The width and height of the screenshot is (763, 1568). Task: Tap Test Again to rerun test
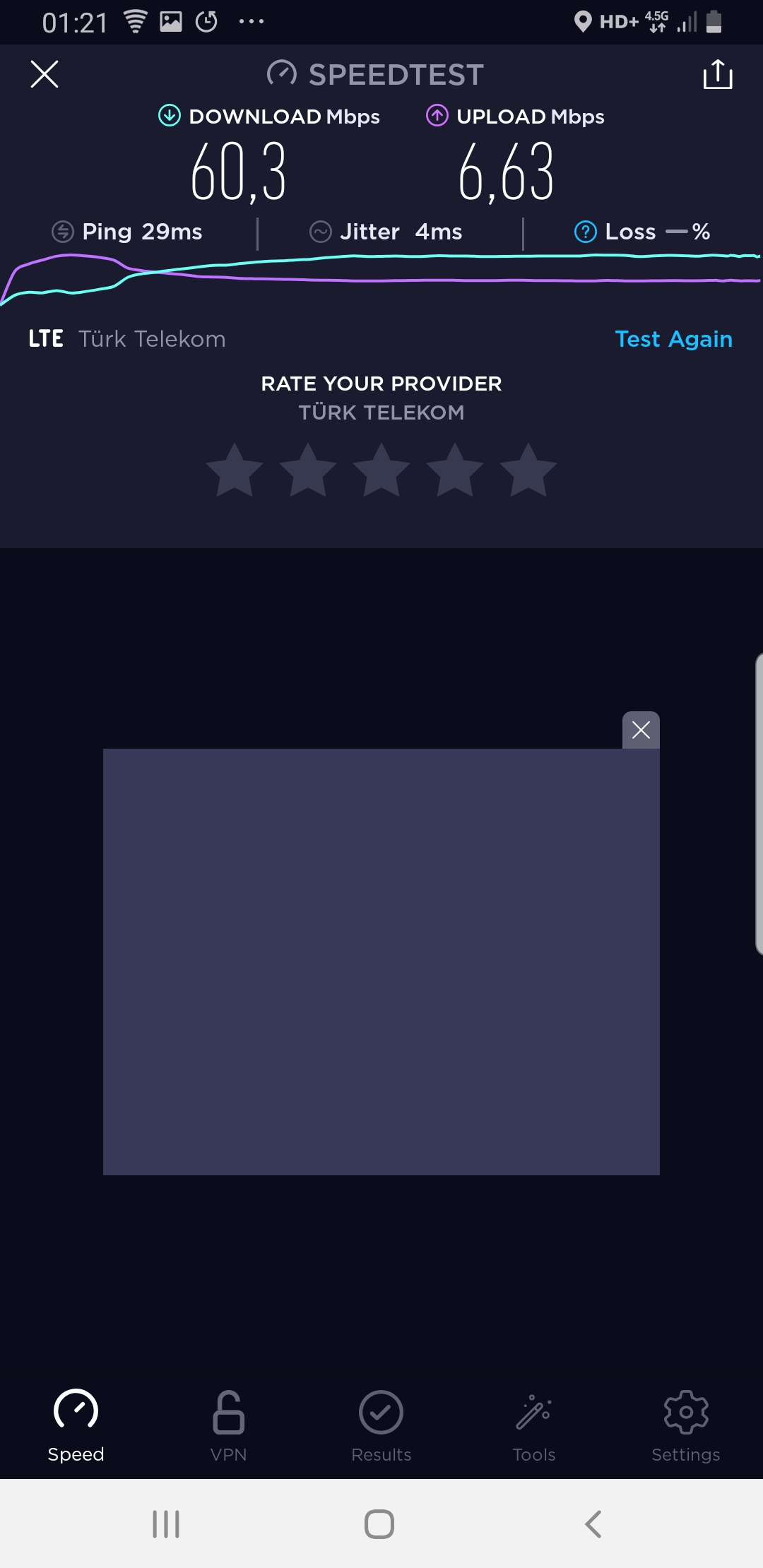click(673, 339)
